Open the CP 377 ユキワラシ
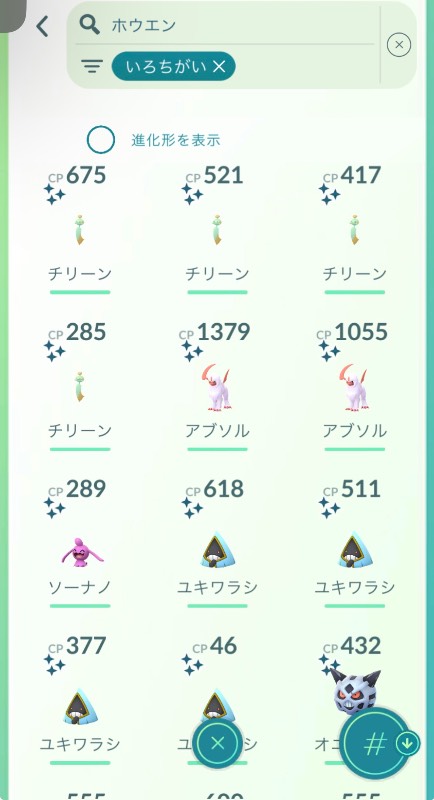The width and height of the screenshot is (434, 800). [80, 700]
